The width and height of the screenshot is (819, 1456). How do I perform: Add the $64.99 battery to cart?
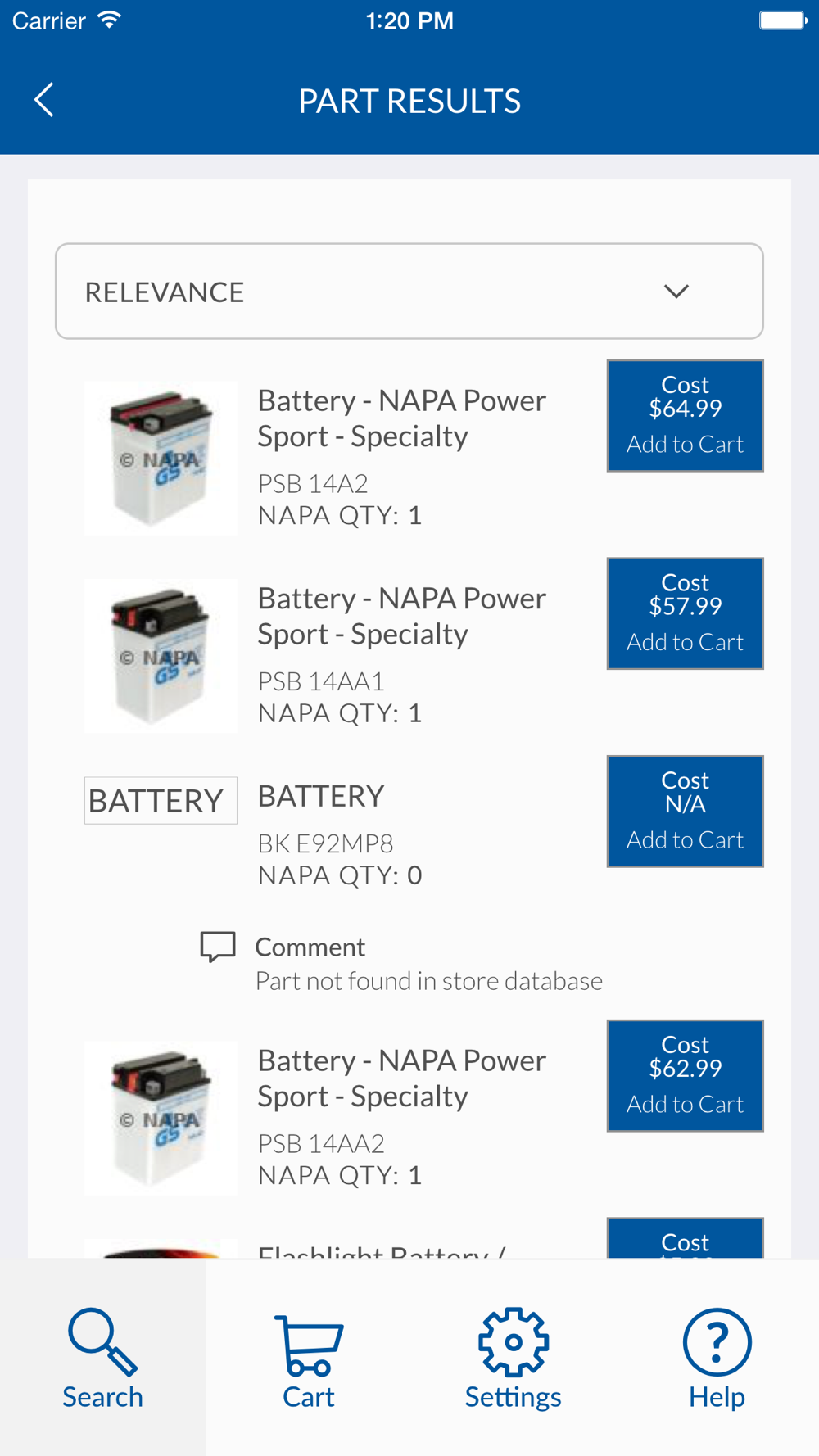click(686, 416)
